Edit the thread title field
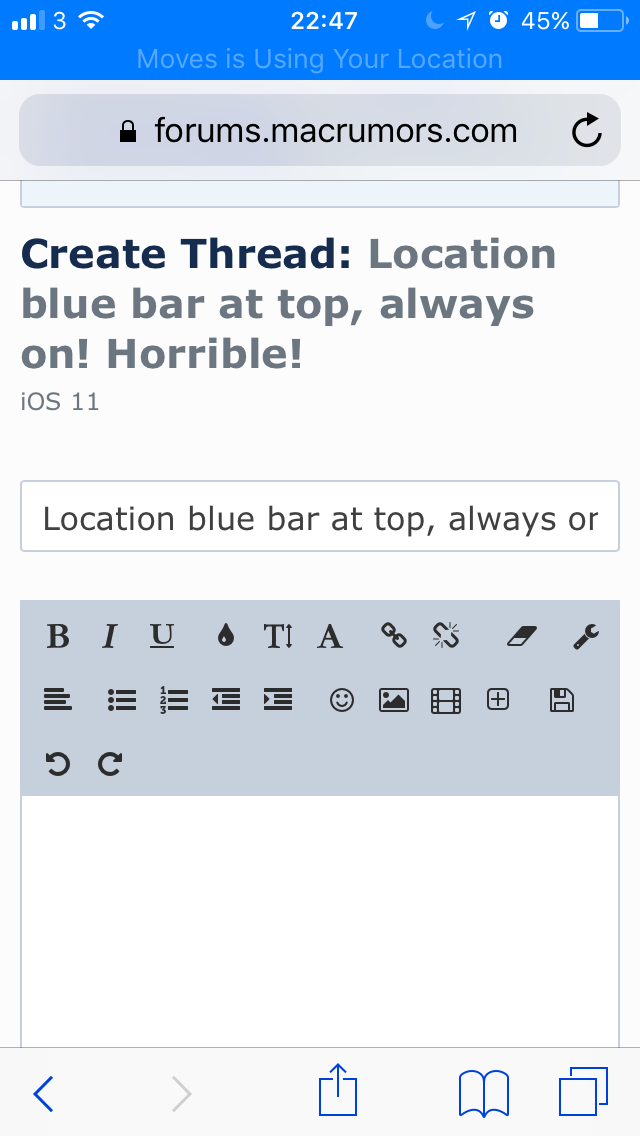 tap(320, 516)
